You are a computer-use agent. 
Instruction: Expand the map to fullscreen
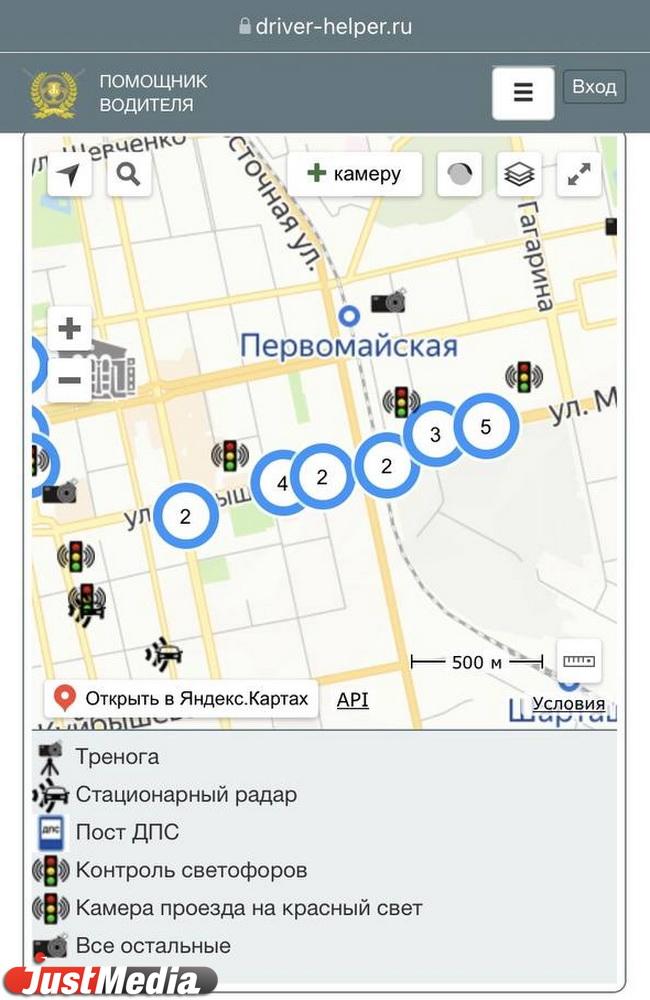(x=579, y=175)
